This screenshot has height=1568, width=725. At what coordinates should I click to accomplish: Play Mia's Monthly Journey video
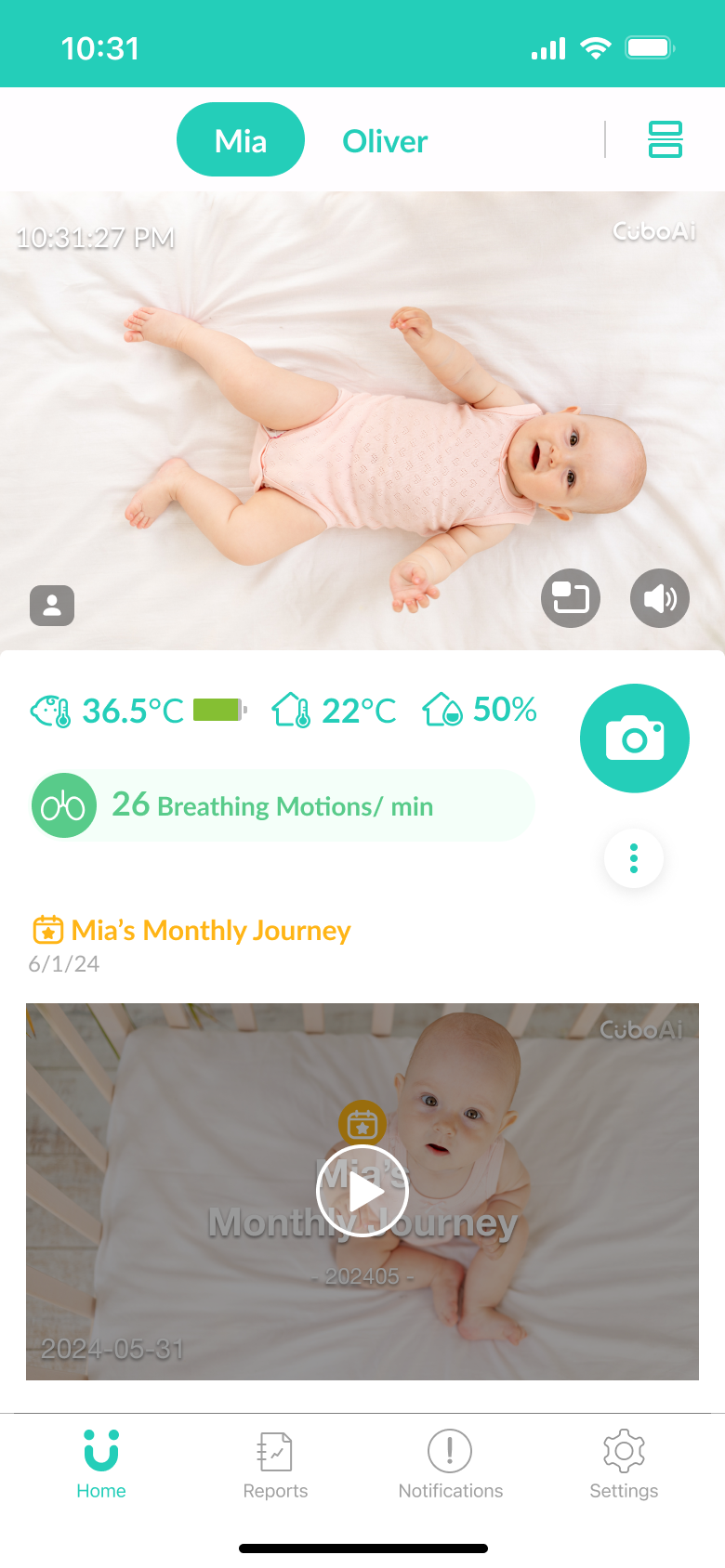click(362, 1192)
